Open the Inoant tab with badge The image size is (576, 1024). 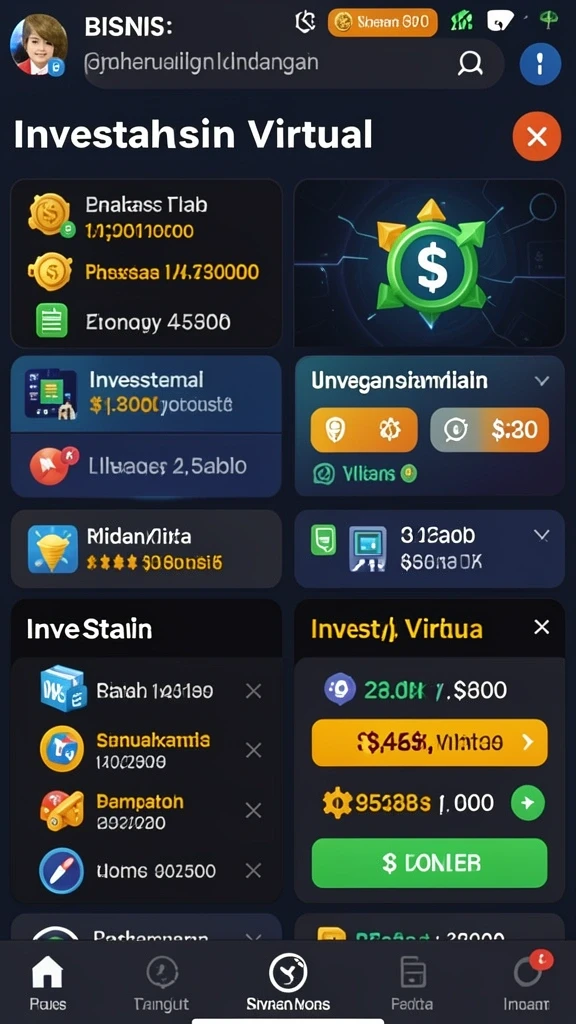(527, 984)
